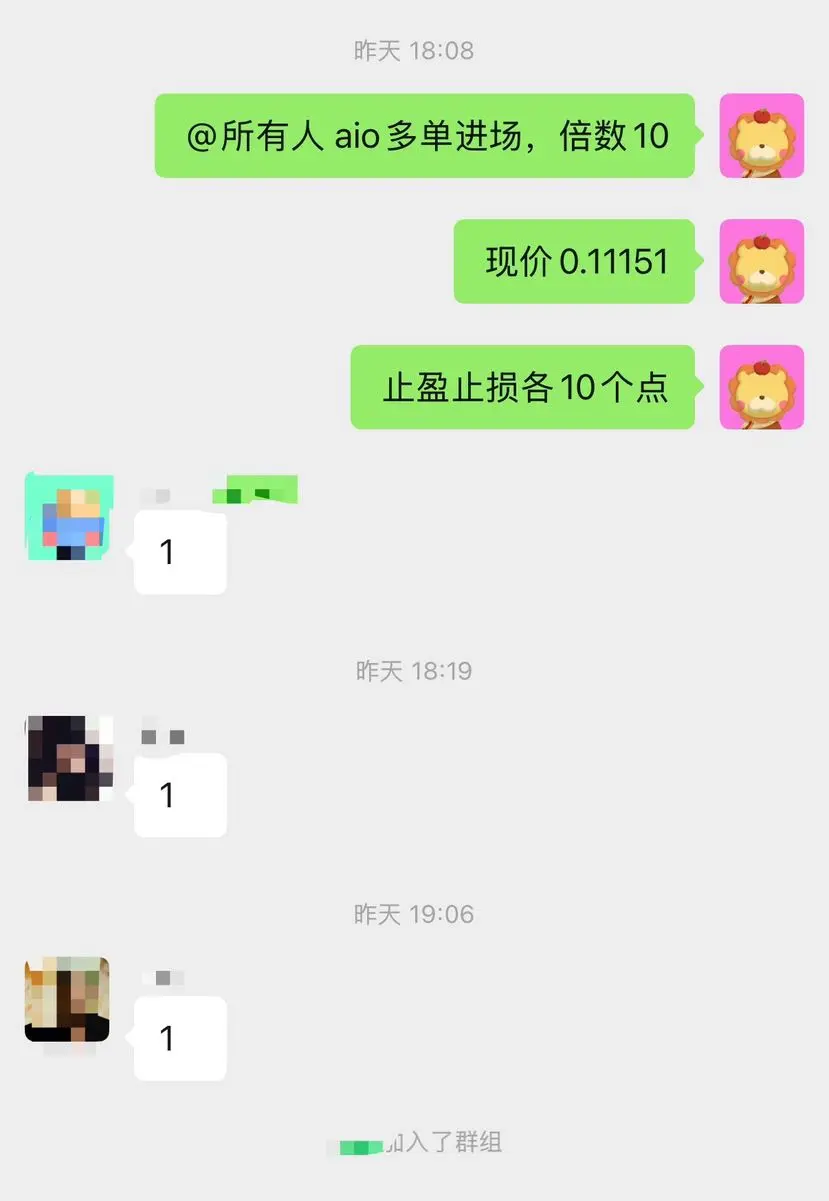Tap the 昨天 19:06 timestamp
The image size is (829, 1201).
(414, 913)
